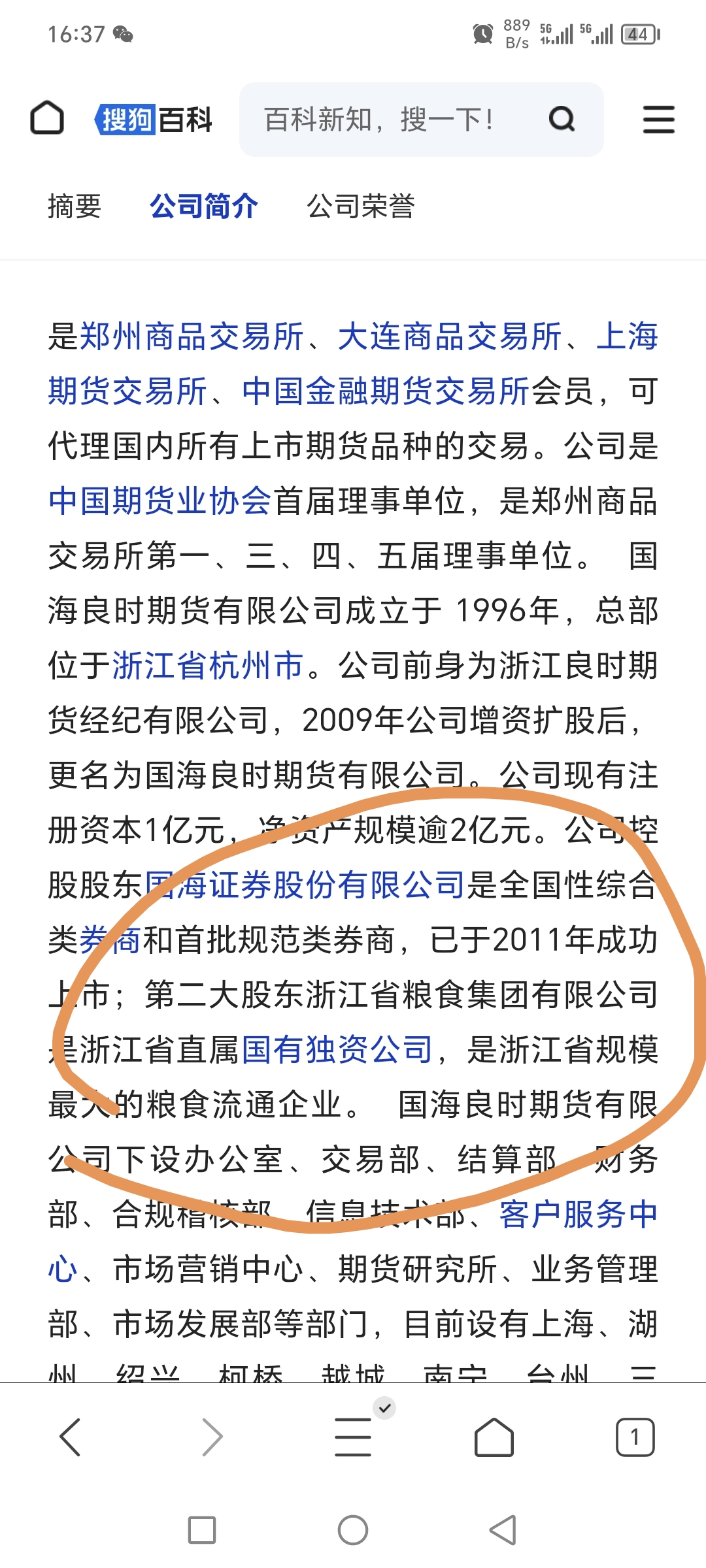
Task: Tap the magnifier search icon
Action: [x=562, y=120]
